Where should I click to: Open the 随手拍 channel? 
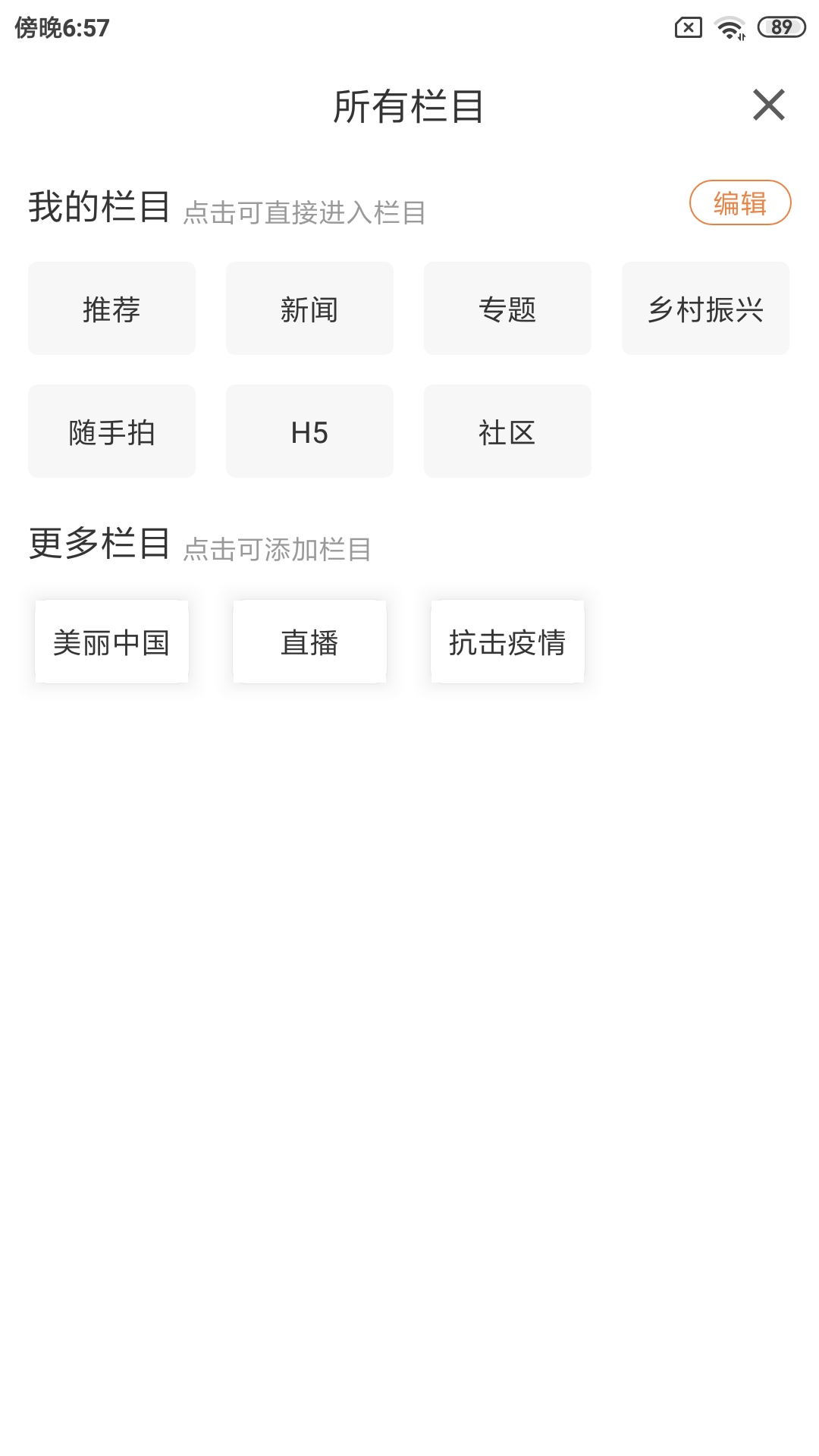click(x=111, y=431)
